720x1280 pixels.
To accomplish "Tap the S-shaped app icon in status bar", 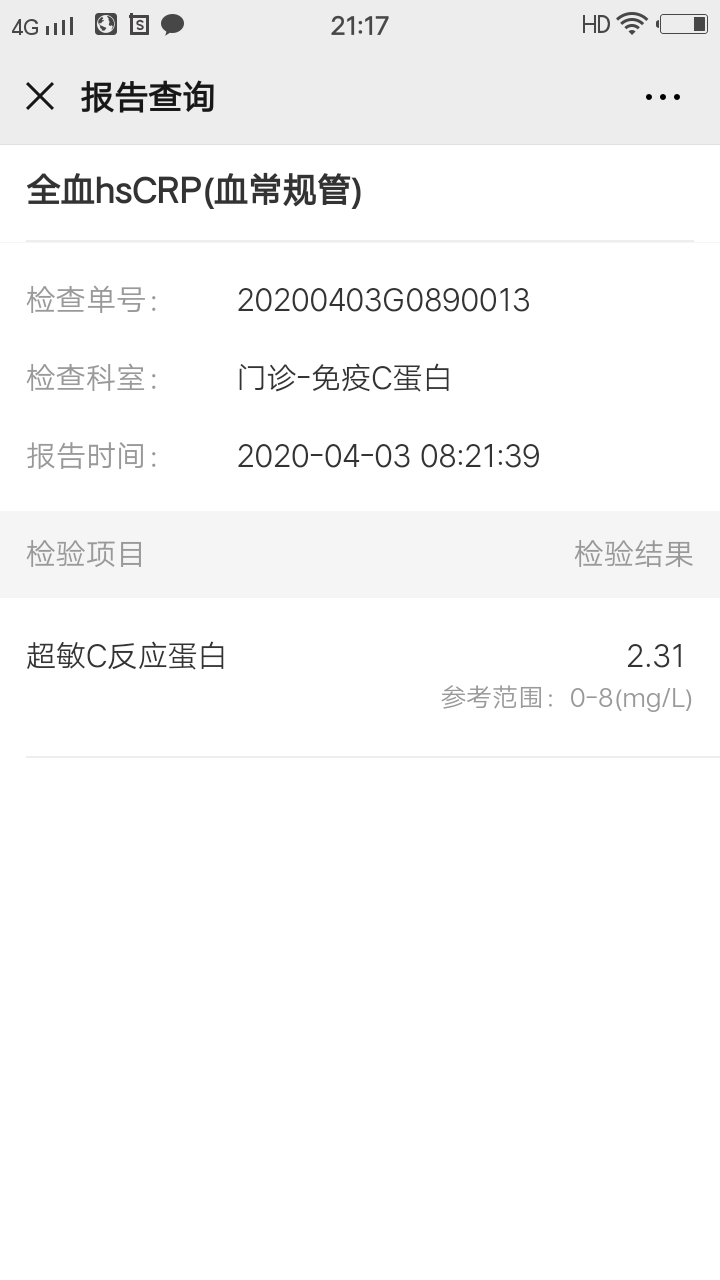I will click(x=138, y=25).
